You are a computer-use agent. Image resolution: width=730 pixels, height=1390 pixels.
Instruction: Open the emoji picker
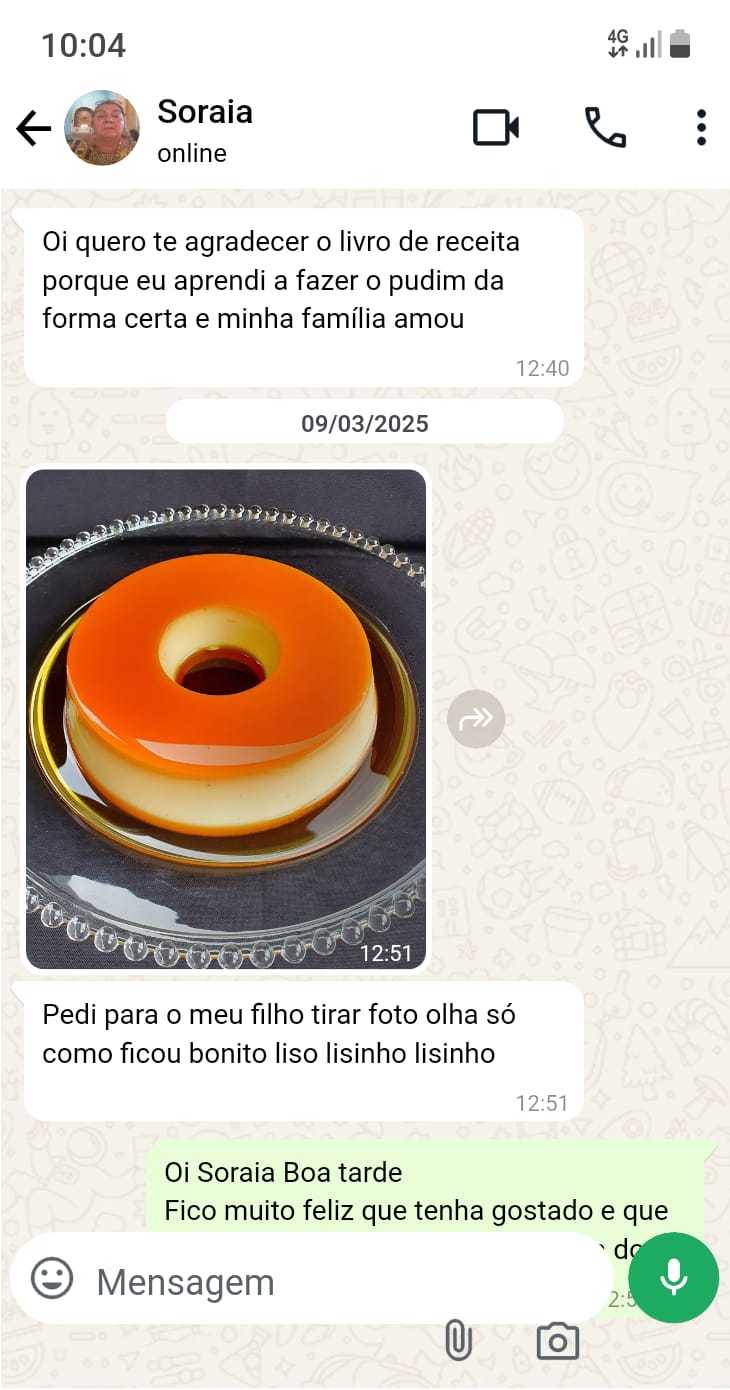(x=52, y=1279)
